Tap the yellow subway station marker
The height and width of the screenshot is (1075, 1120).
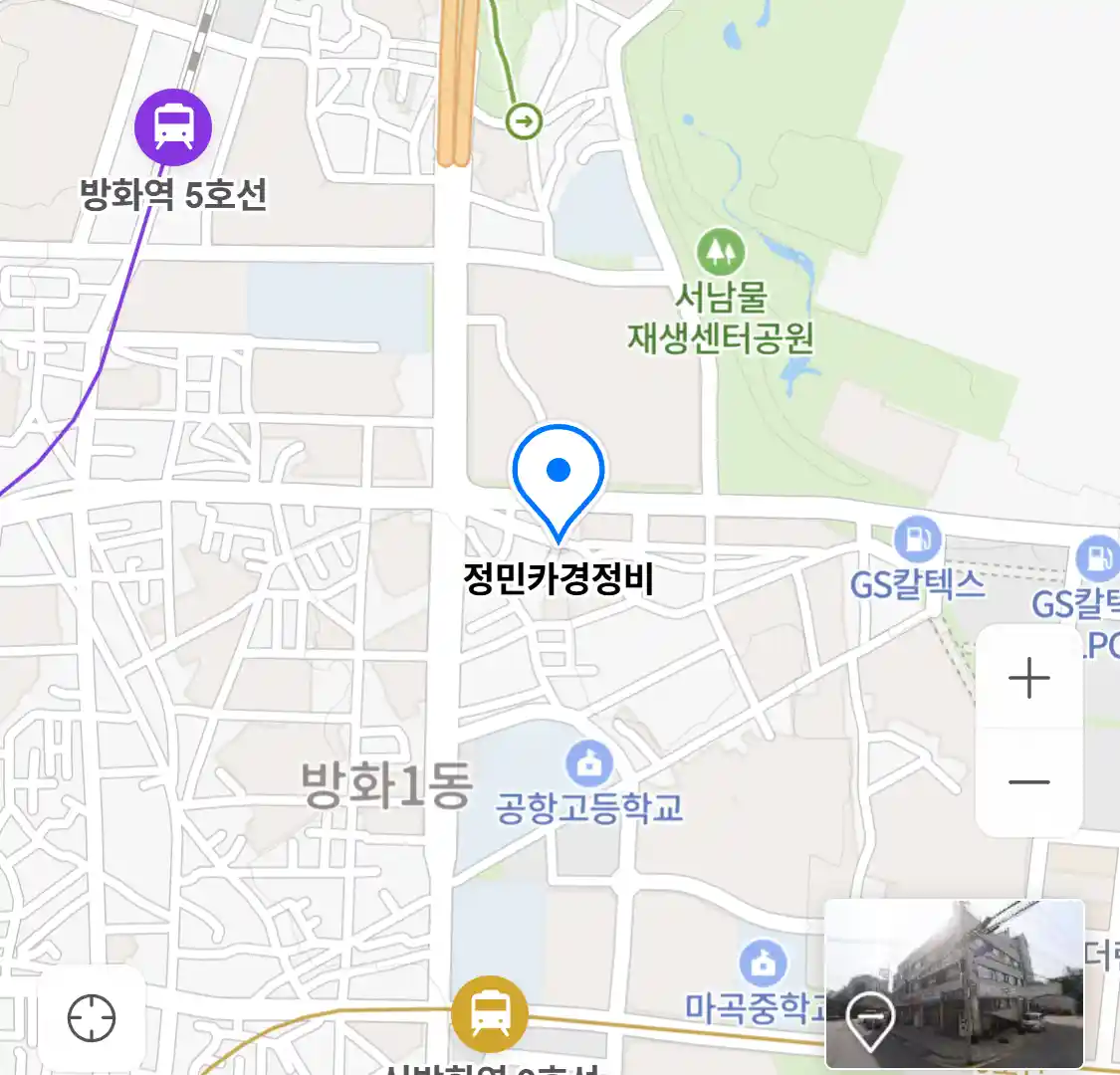pyautogui.click(x=489, y=1014)
